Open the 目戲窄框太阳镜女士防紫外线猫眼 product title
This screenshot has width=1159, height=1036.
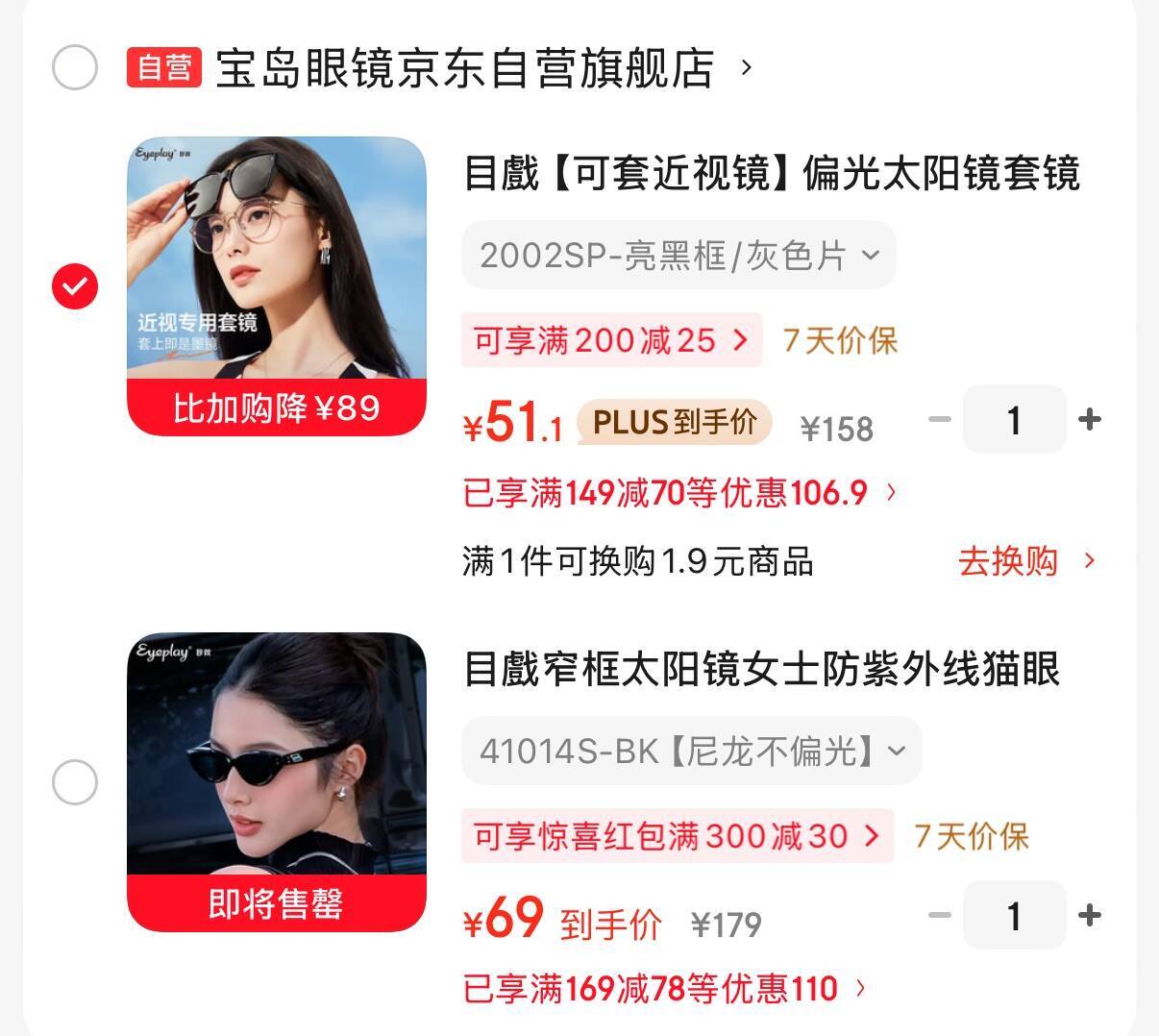(761, 670)
